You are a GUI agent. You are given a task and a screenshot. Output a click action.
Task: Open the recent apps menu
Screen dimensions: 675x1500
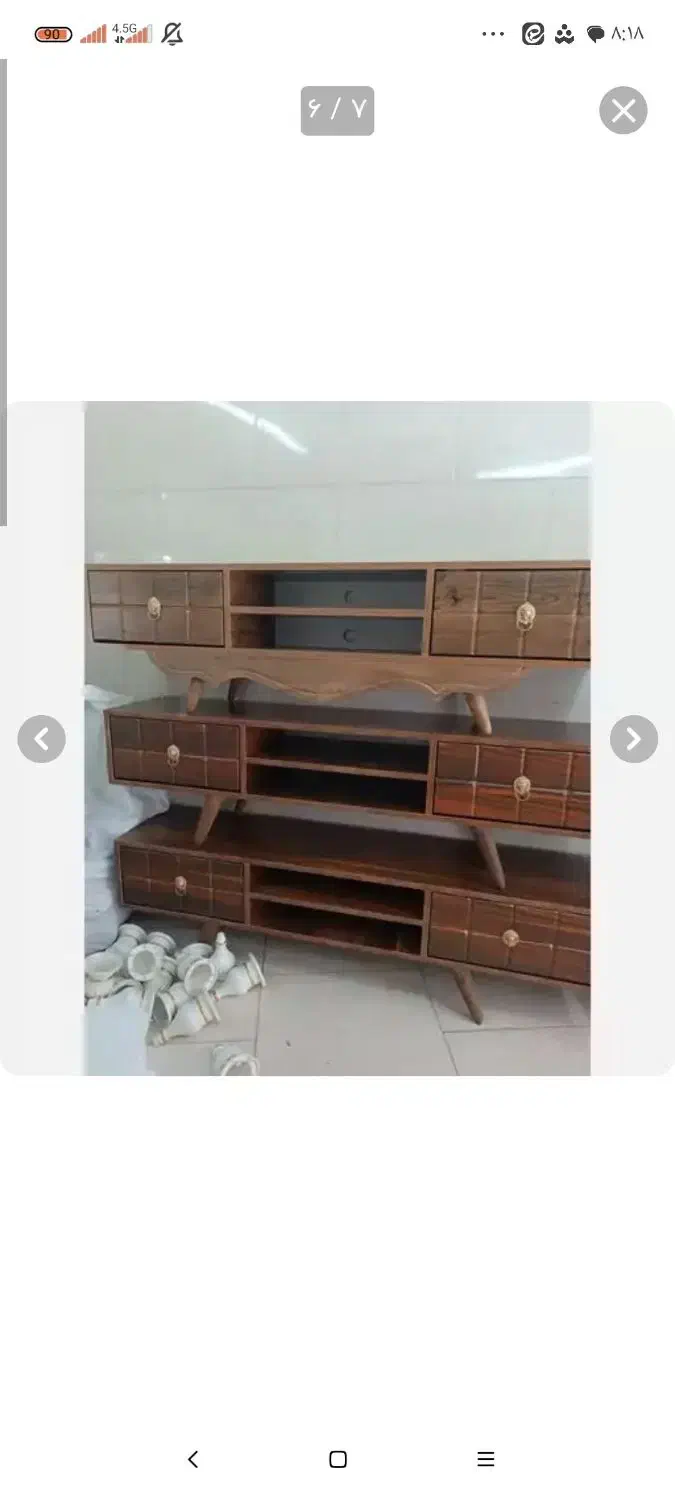pos(486,1459)
